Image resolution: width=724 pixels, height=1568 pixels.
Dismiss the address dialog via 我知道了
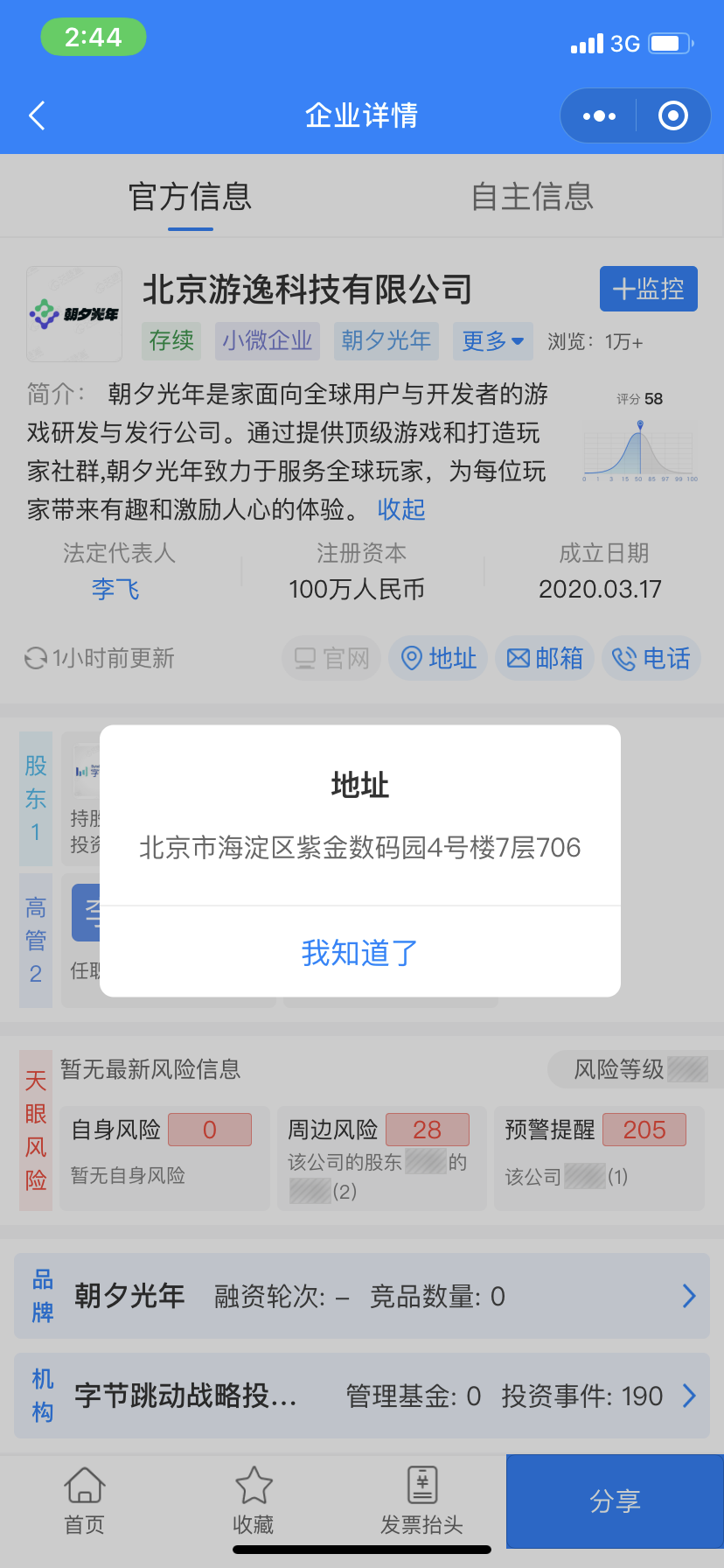[x=359, y=954]
